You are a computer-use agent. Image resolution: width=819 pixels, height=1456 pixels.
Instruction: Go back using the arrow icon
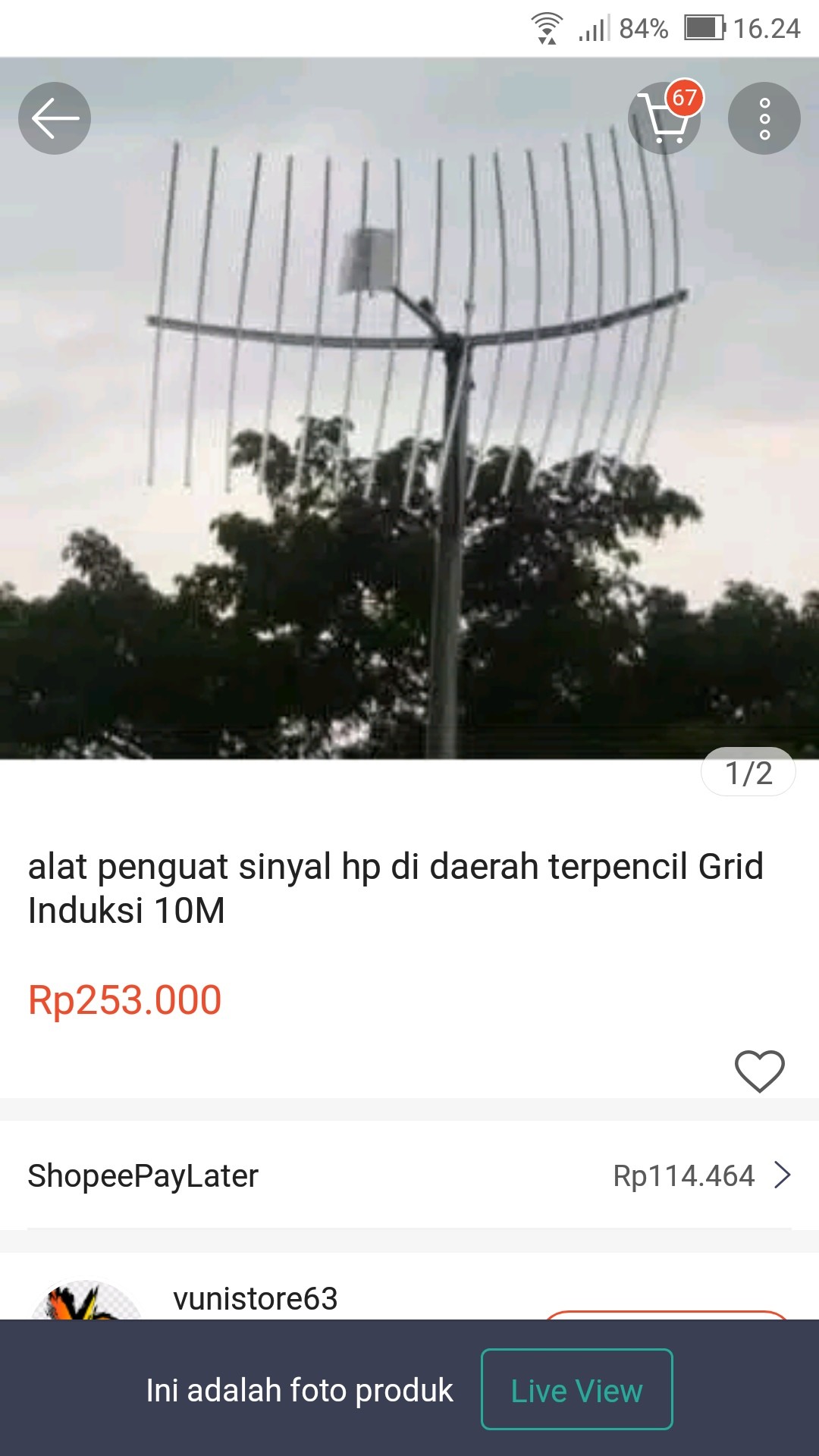coord(55,118)
